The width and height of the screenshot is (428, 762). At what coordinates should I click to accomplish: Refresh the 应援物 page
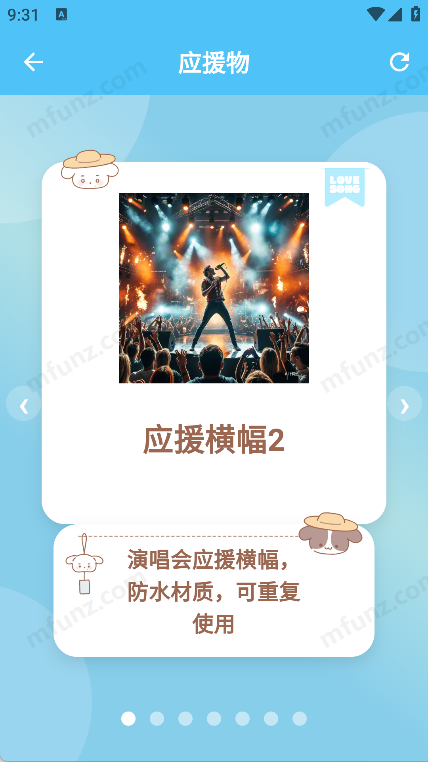click(x=399, y=62)
